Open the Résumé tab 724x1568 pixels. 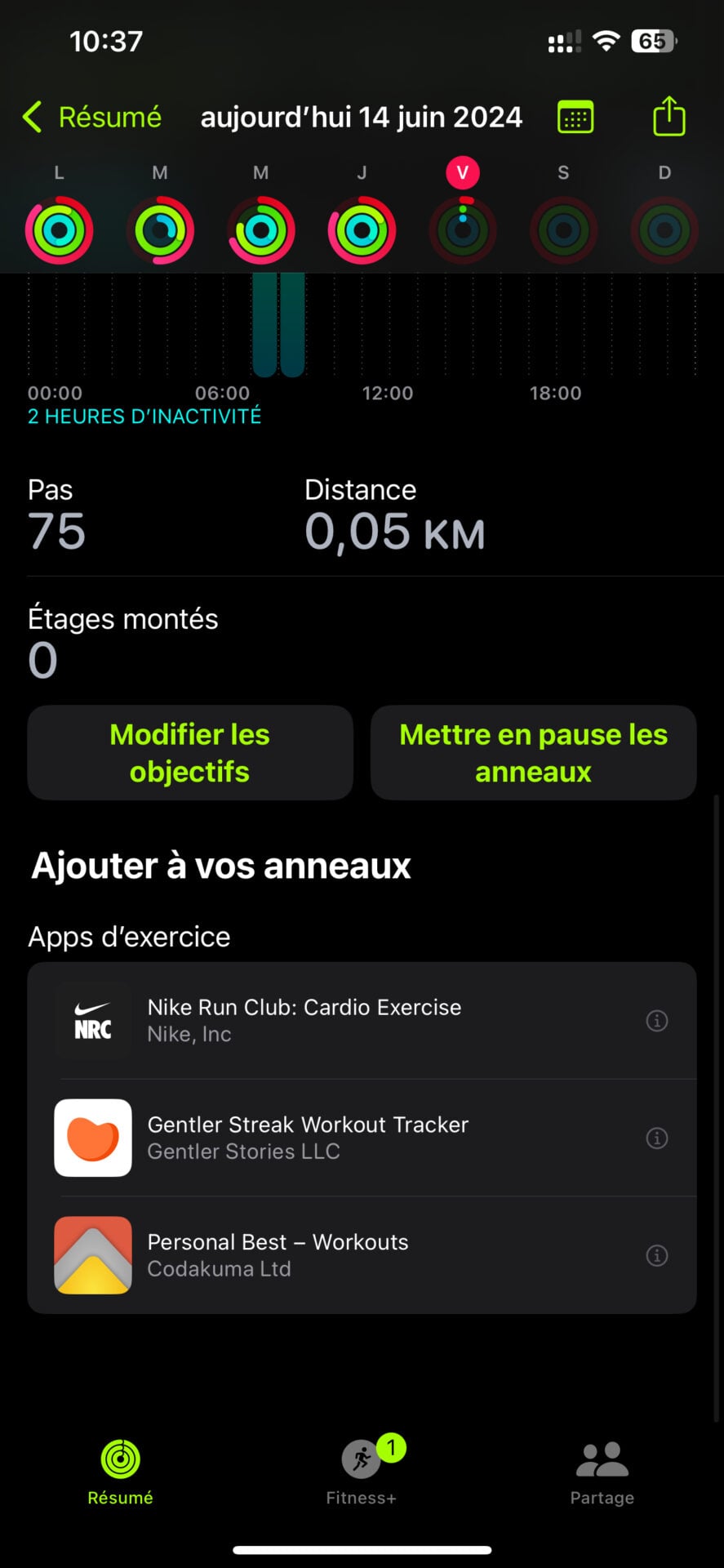click(x=121, y=1472)
